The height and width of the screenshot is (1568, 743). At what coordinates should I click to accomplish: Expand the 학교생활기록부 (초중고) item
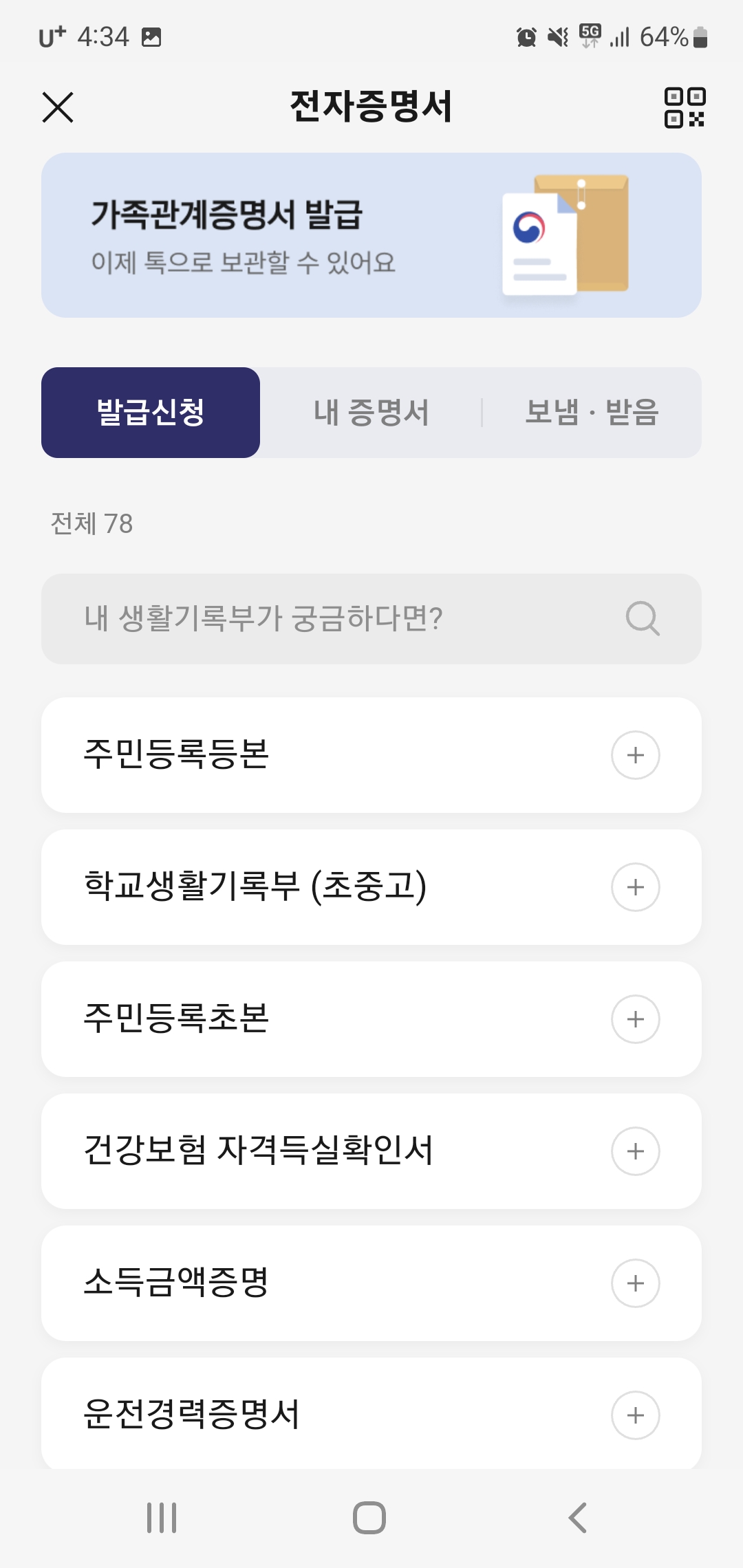(x=635, y=887)
